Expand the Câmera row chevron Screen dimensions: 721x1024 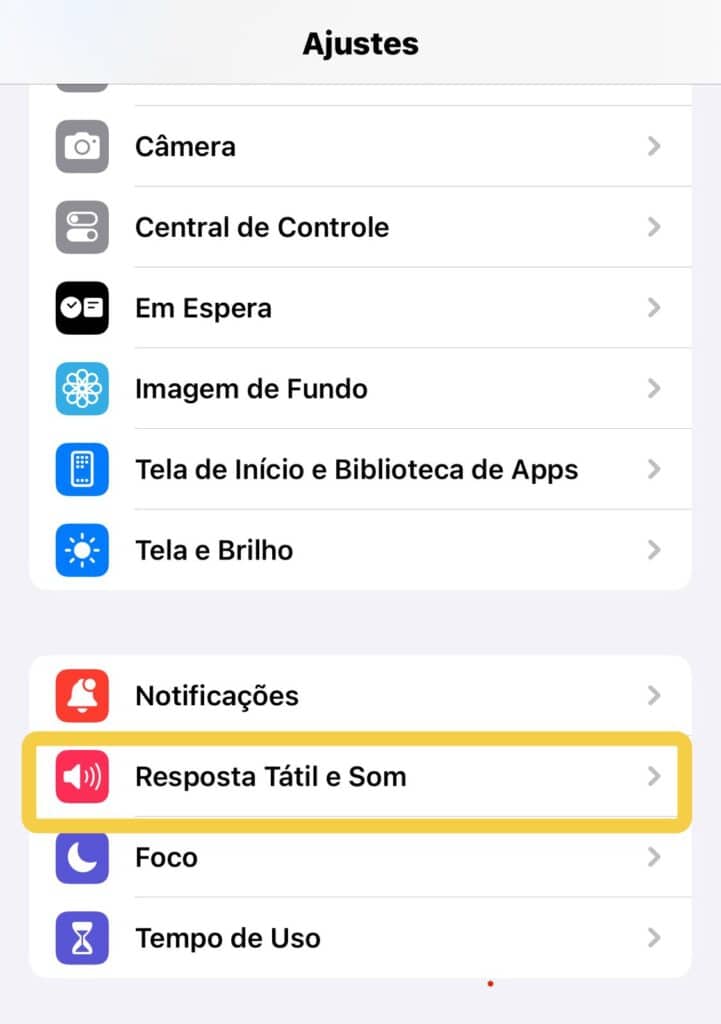coord(655,146)
